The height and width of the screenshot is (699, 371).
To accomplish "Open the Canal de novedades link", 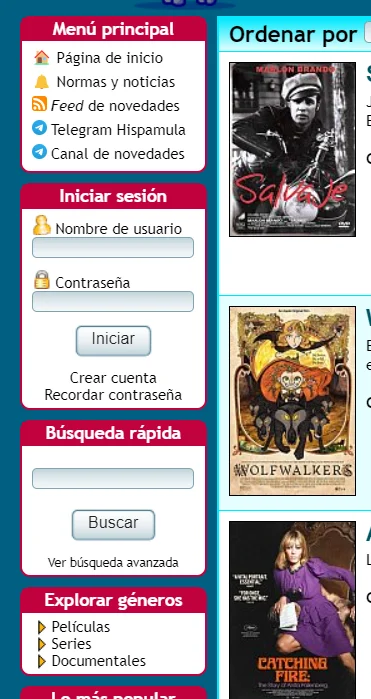I will coord(118,154).
